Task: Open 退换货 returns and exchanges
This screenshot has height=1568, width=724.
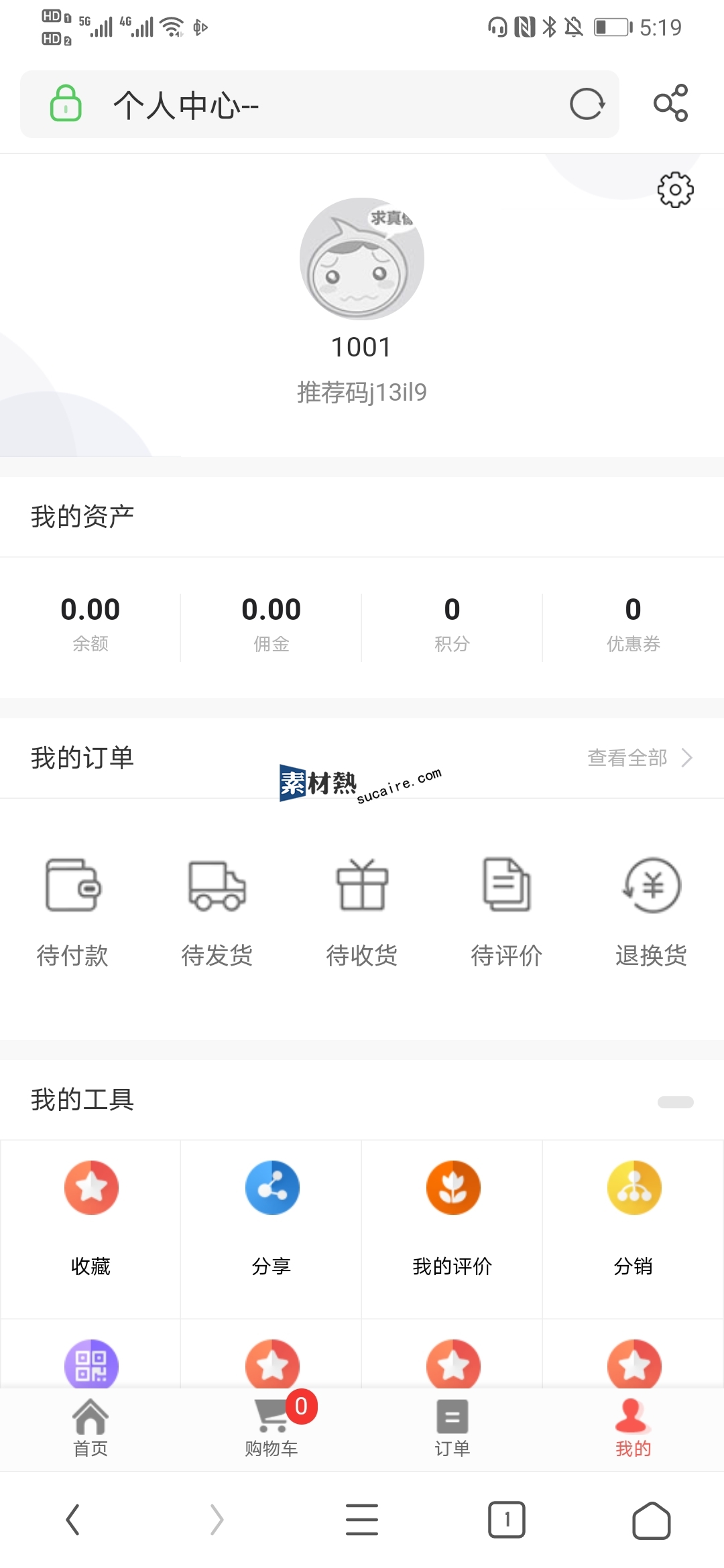Action: click(652, 911)
